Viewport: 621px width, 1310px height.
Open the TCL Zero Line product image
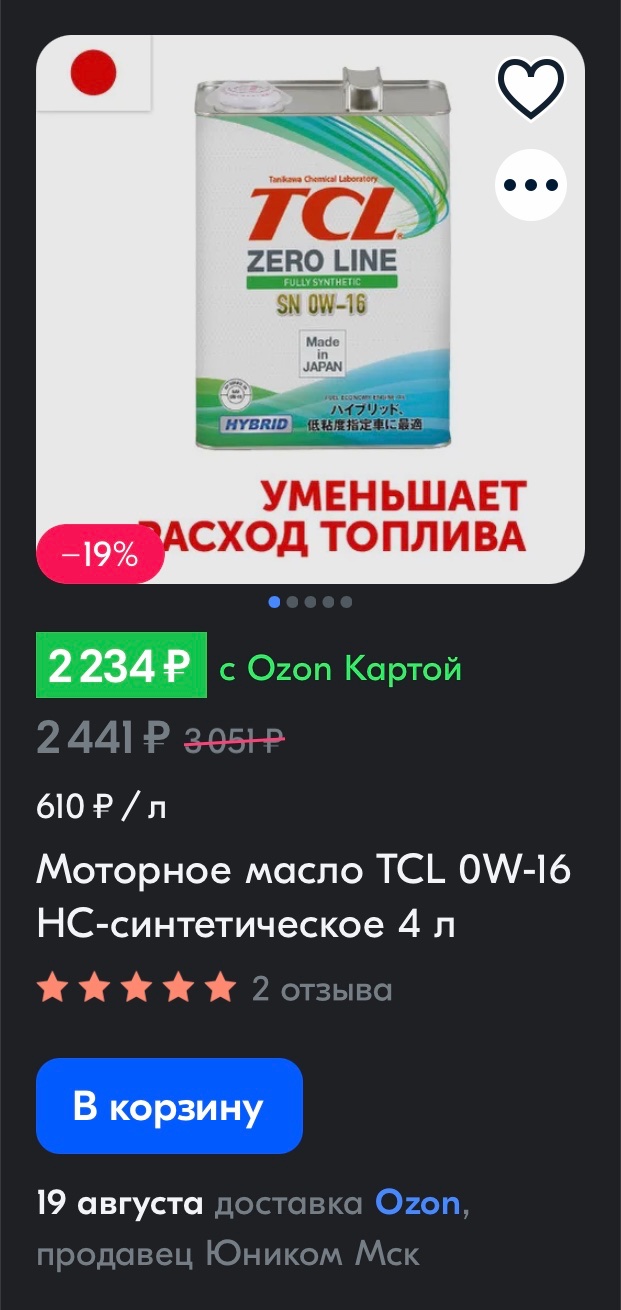310,309
